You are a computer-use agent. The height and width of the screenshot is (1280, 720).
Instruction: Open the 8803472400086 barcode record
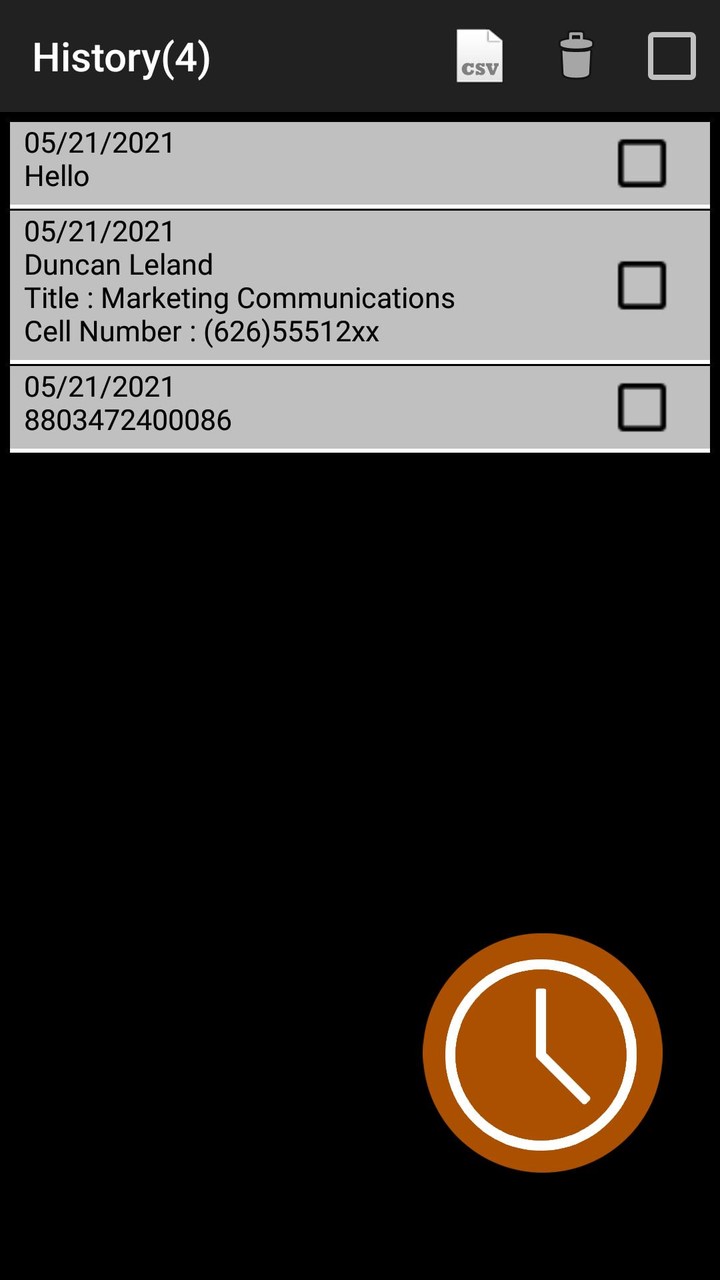pos(300,407)
